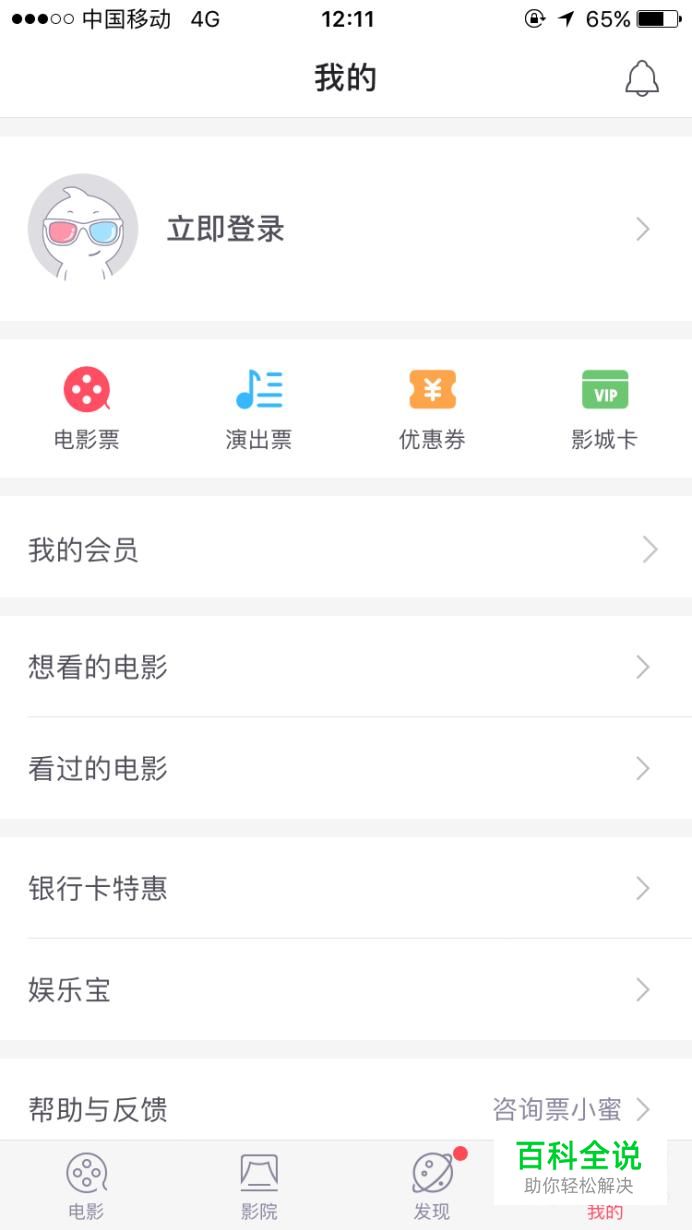
Task: Switch to the 发现 tab
Action: coord(432,1186)
